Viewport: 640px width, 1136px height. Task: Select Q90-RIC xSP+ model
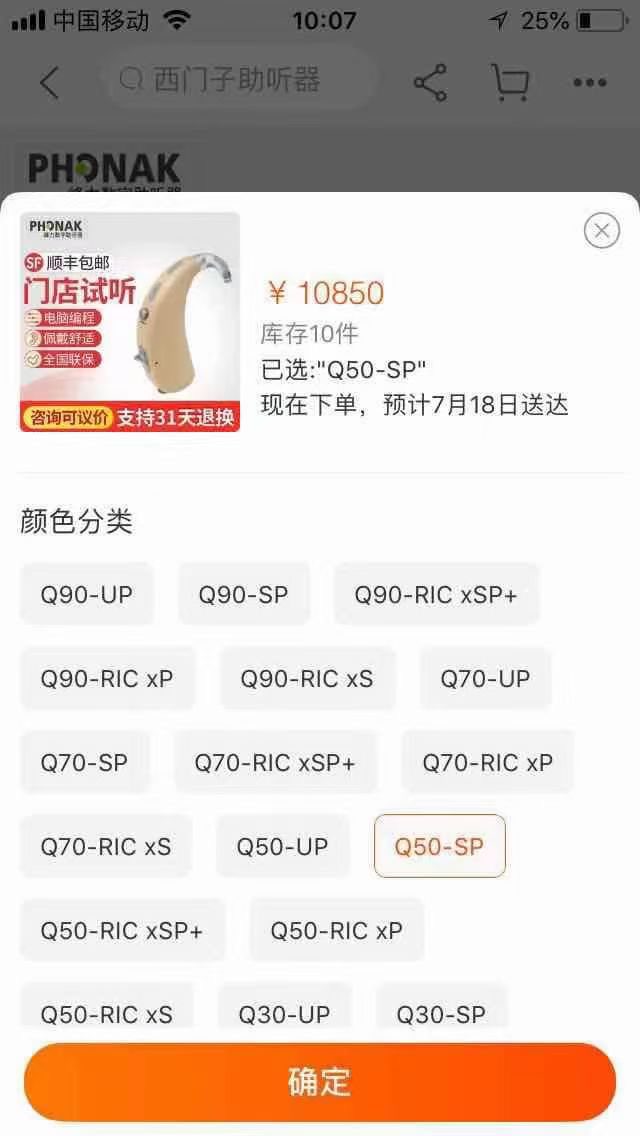tap(436, 594)
